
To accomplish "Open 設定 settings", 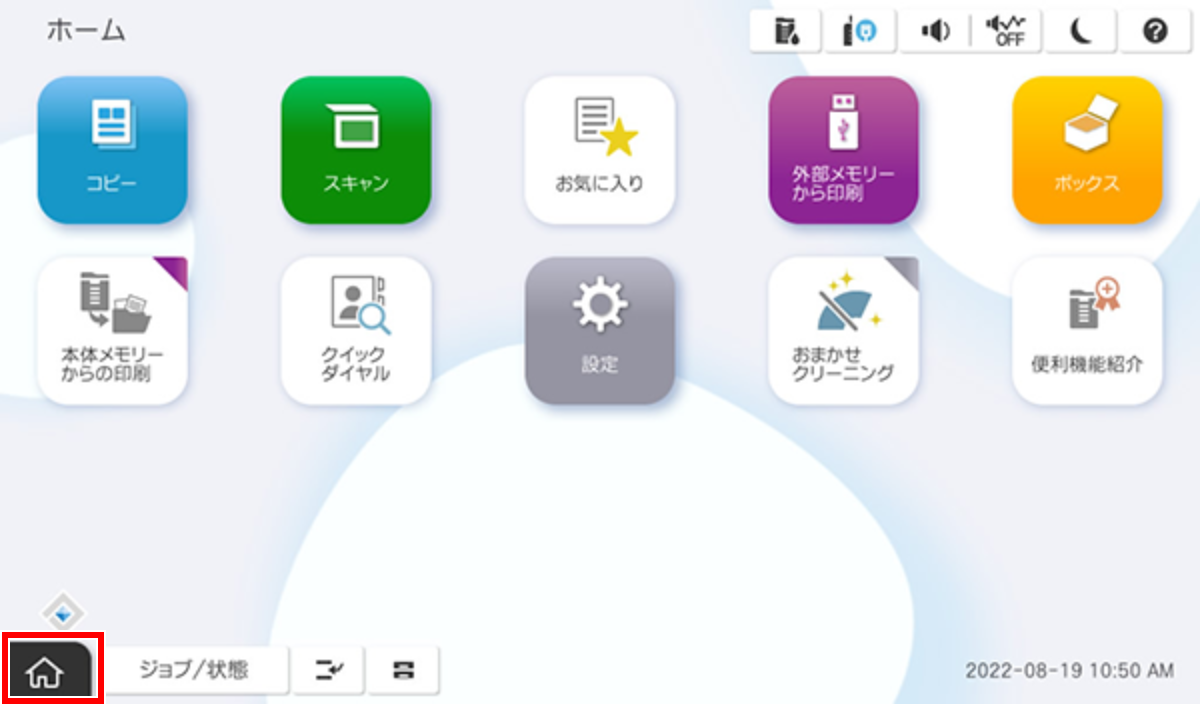I will point(600,331).
